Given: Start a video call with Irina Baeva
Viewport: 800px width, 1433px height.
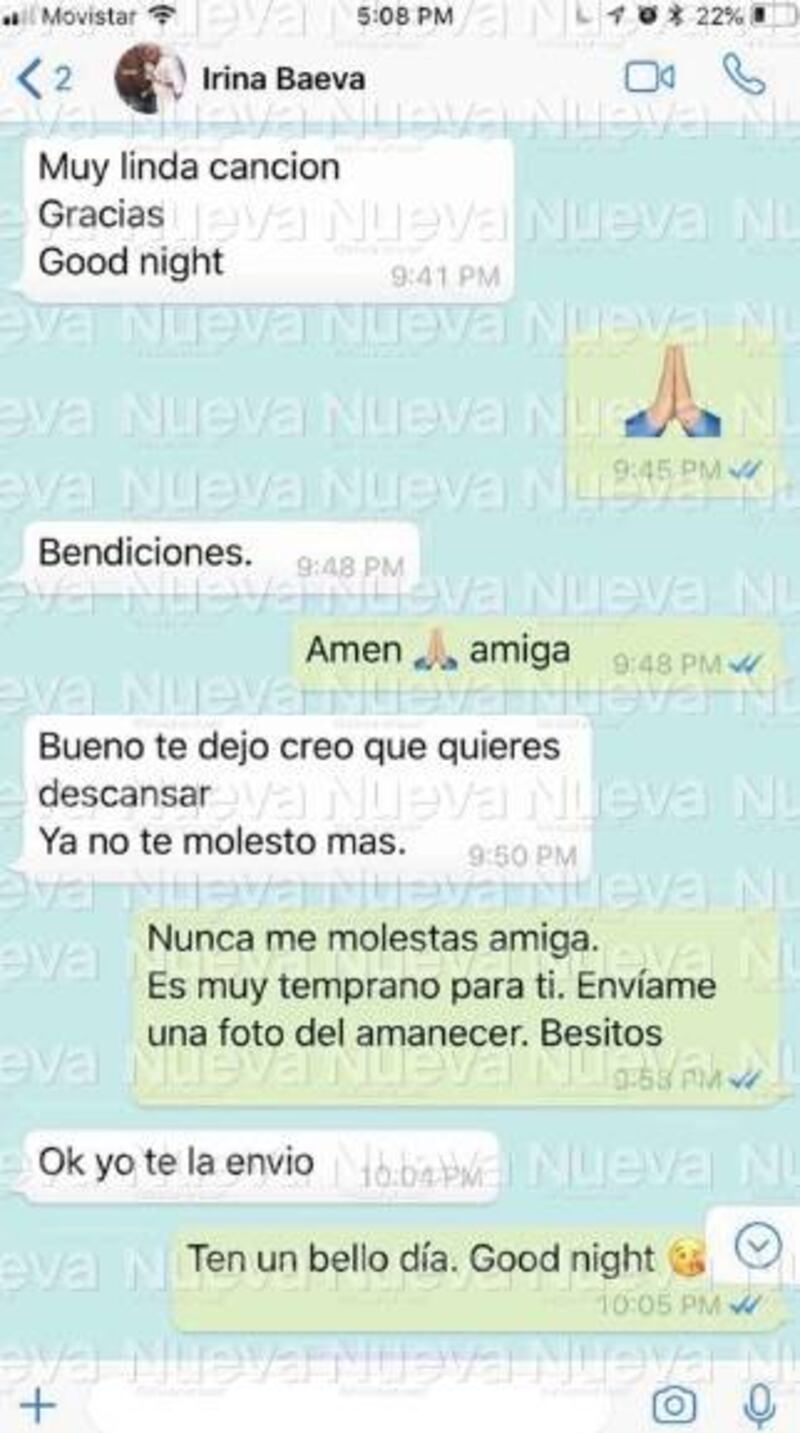Looking at the screenshot, I should tap(650, 78).
